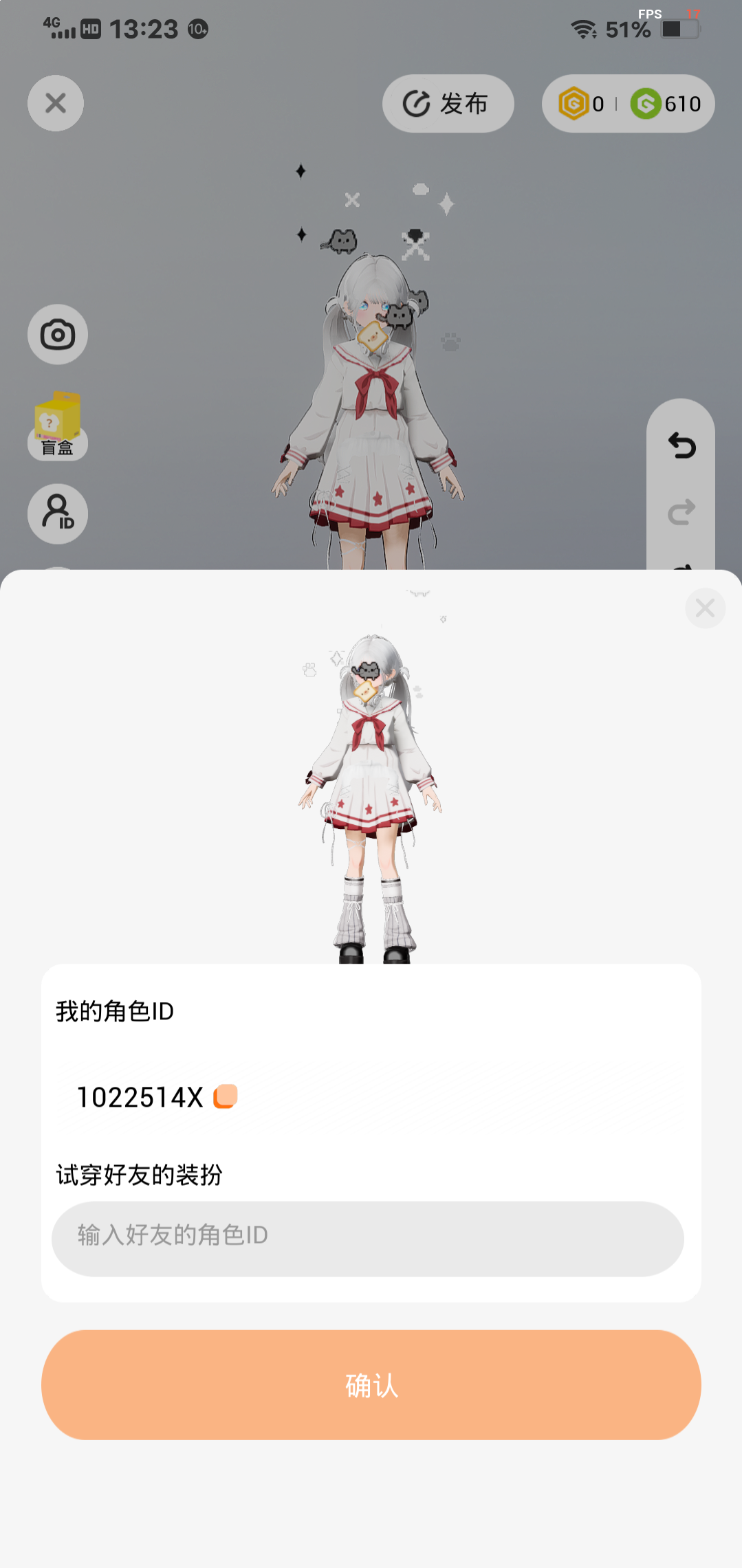The height and width of the screenshot is (1568, 742).
Task: Close the avatar editor with the X
Action: [x=56, y=103]
